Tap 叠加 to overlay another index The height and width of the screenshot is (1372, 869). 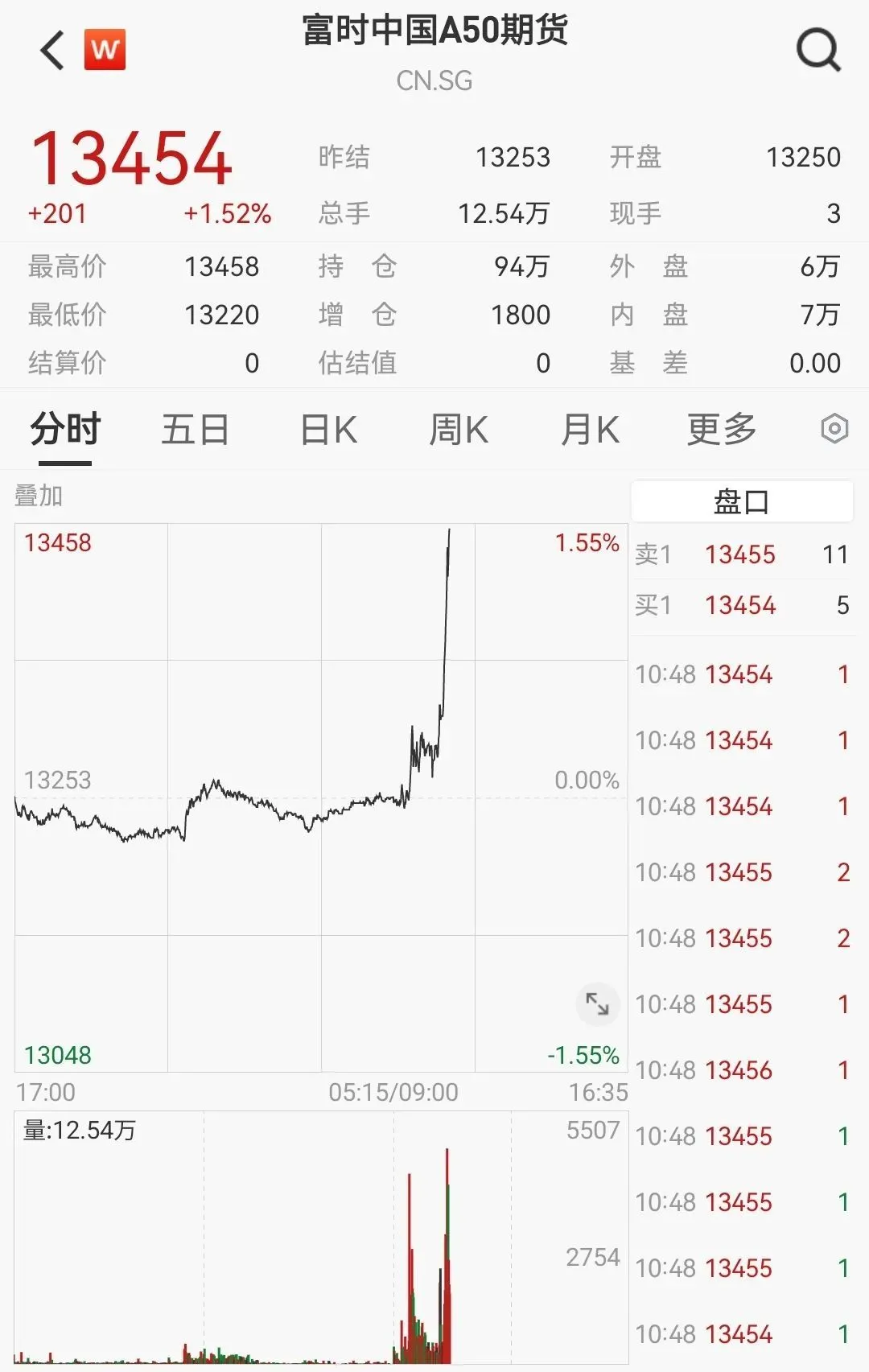pyautogui.click(x=39, y=496)
